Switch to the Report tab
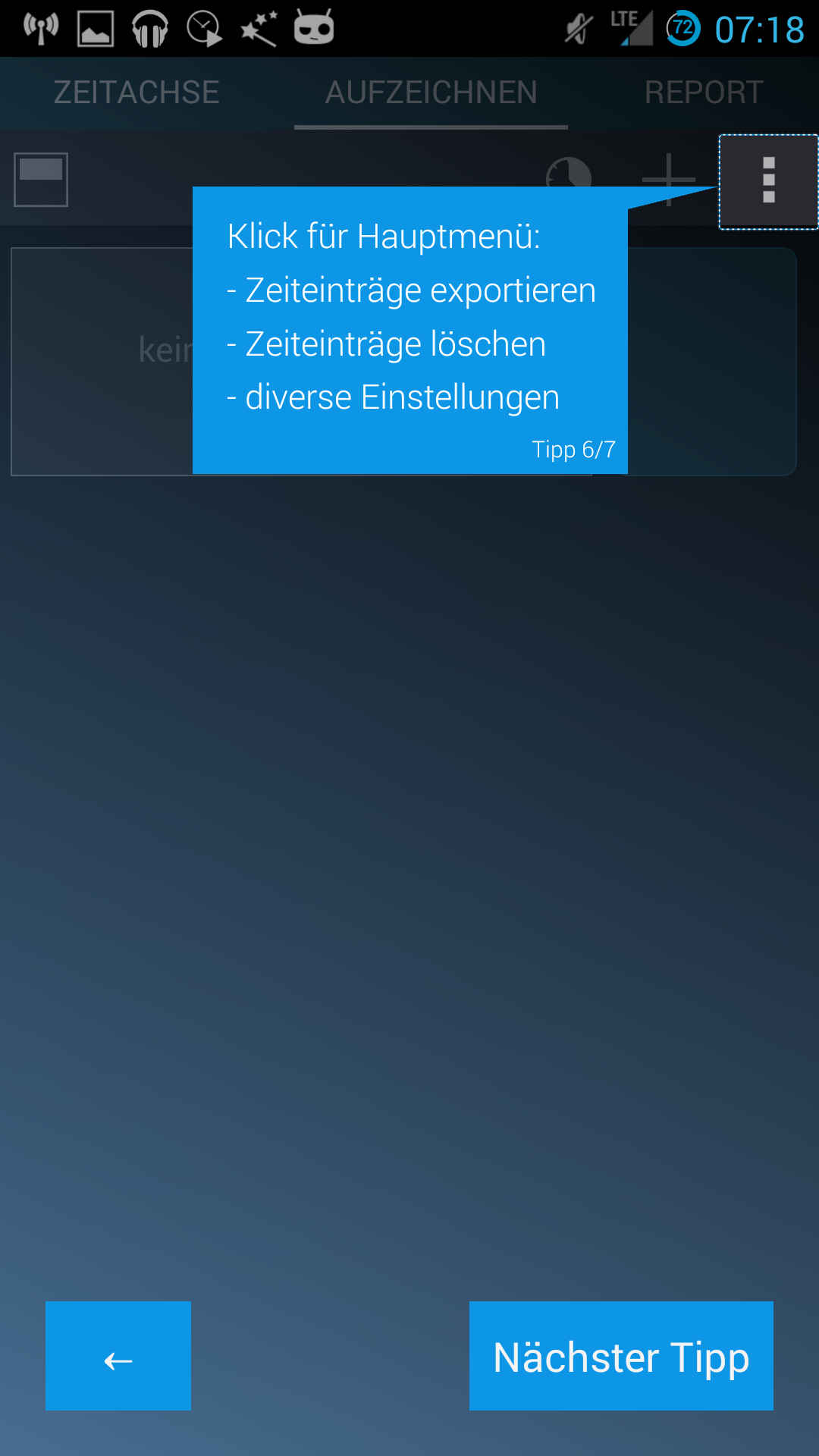Viewport: 819px width, 1456px height. [703, 93]
